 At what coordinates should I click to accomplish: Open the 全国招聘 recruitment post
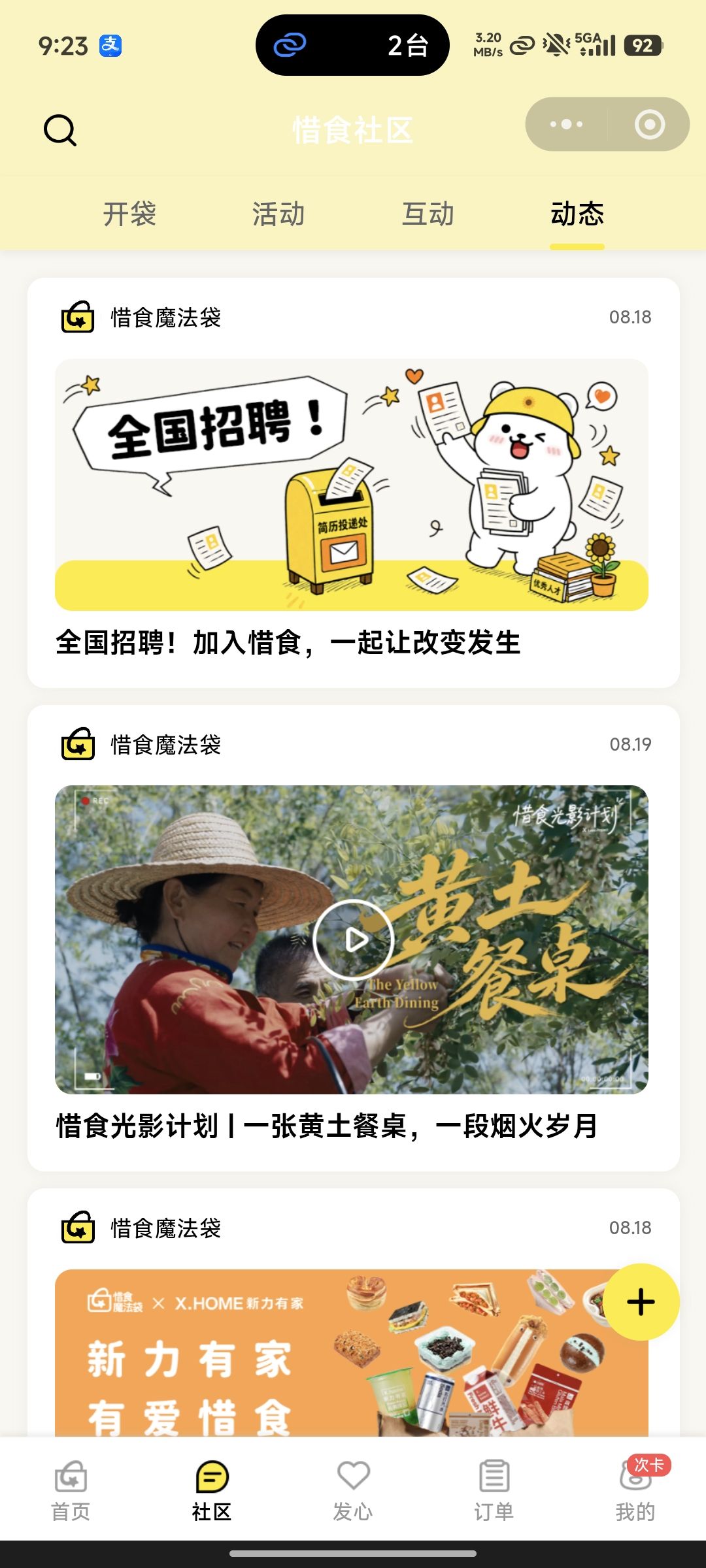click(x=353, y=483)
